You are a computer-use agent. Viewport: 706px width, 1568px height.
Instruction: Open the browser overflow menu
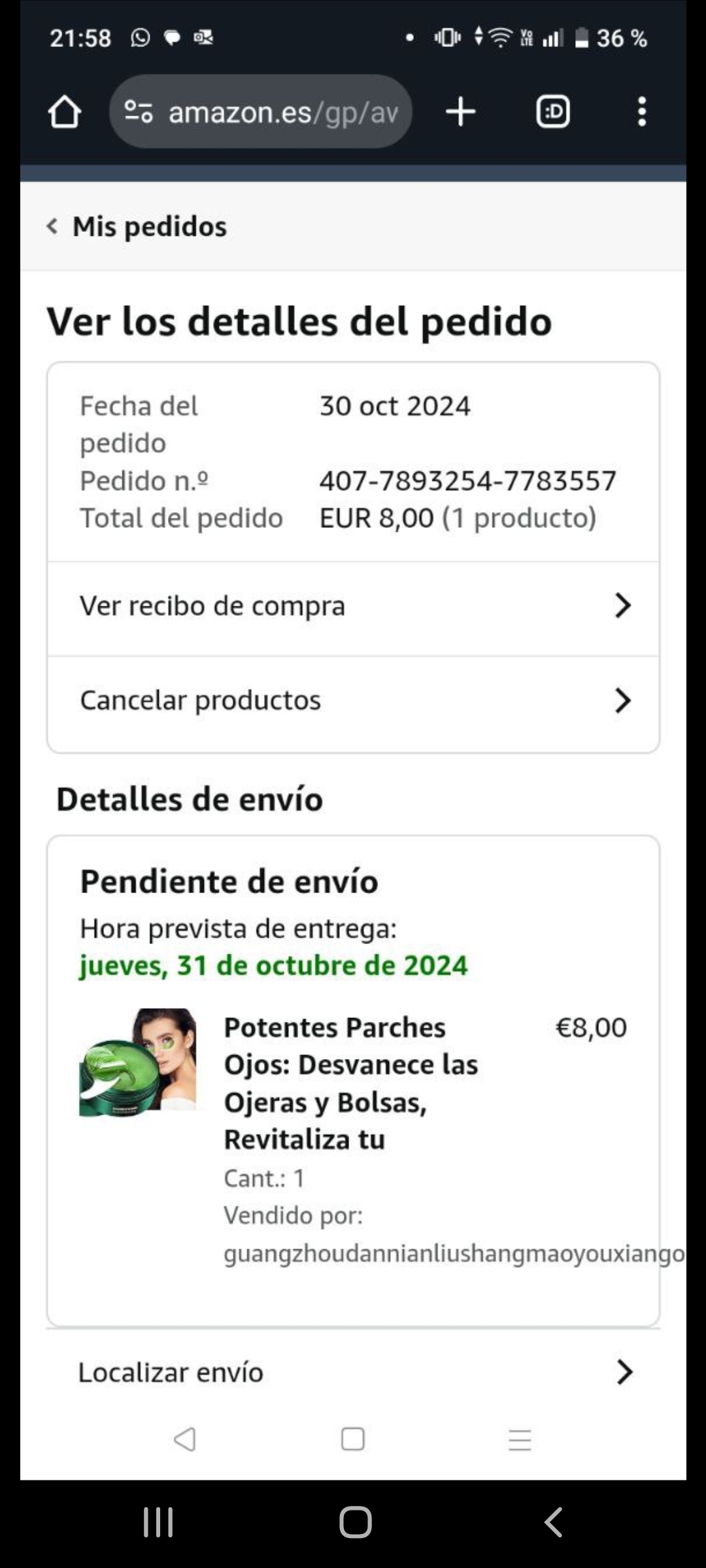(x=641, y=112)
